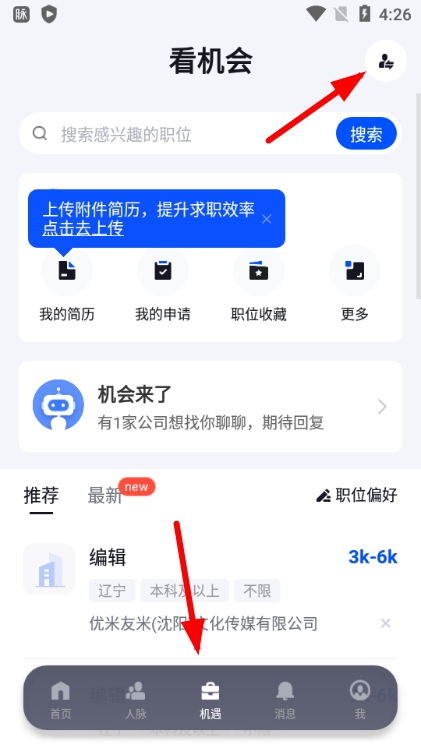This screenshot has width=421, height=748.
Task: Open the 更多 shortcuts
Action: pyautogui.click(x=354, y=285)
